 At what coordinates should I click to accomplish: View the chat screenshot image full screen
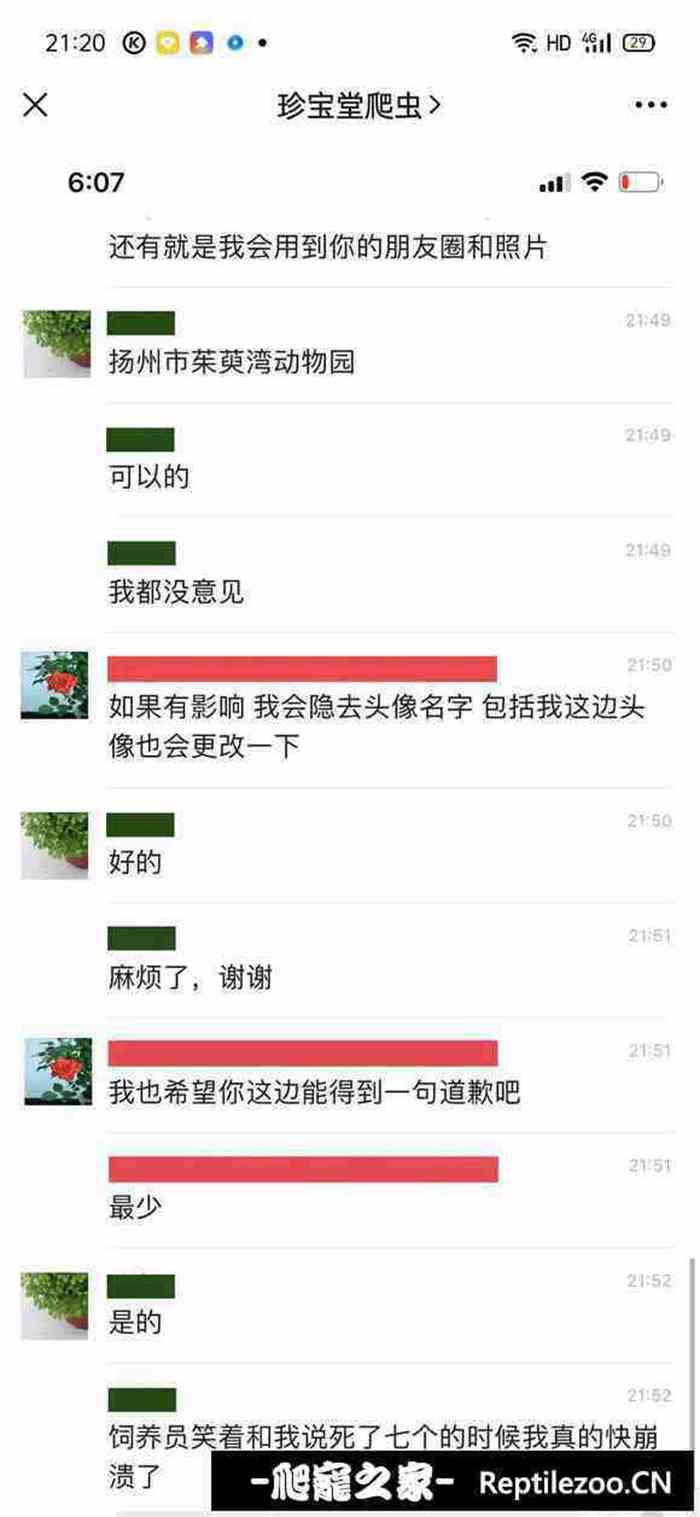(350, 800)
